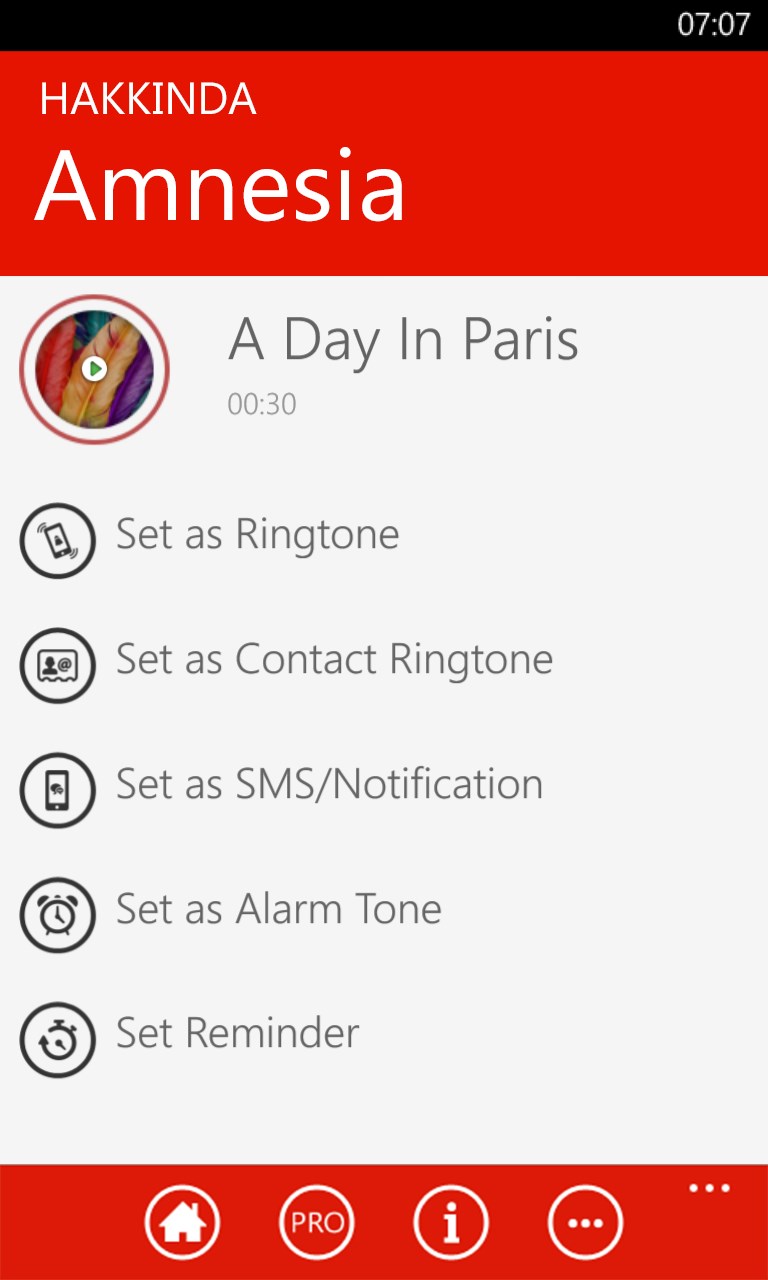Choose Set as Contact Ringtone
This screenshot has height=1280, width=768.
click(x=334, y=660)
